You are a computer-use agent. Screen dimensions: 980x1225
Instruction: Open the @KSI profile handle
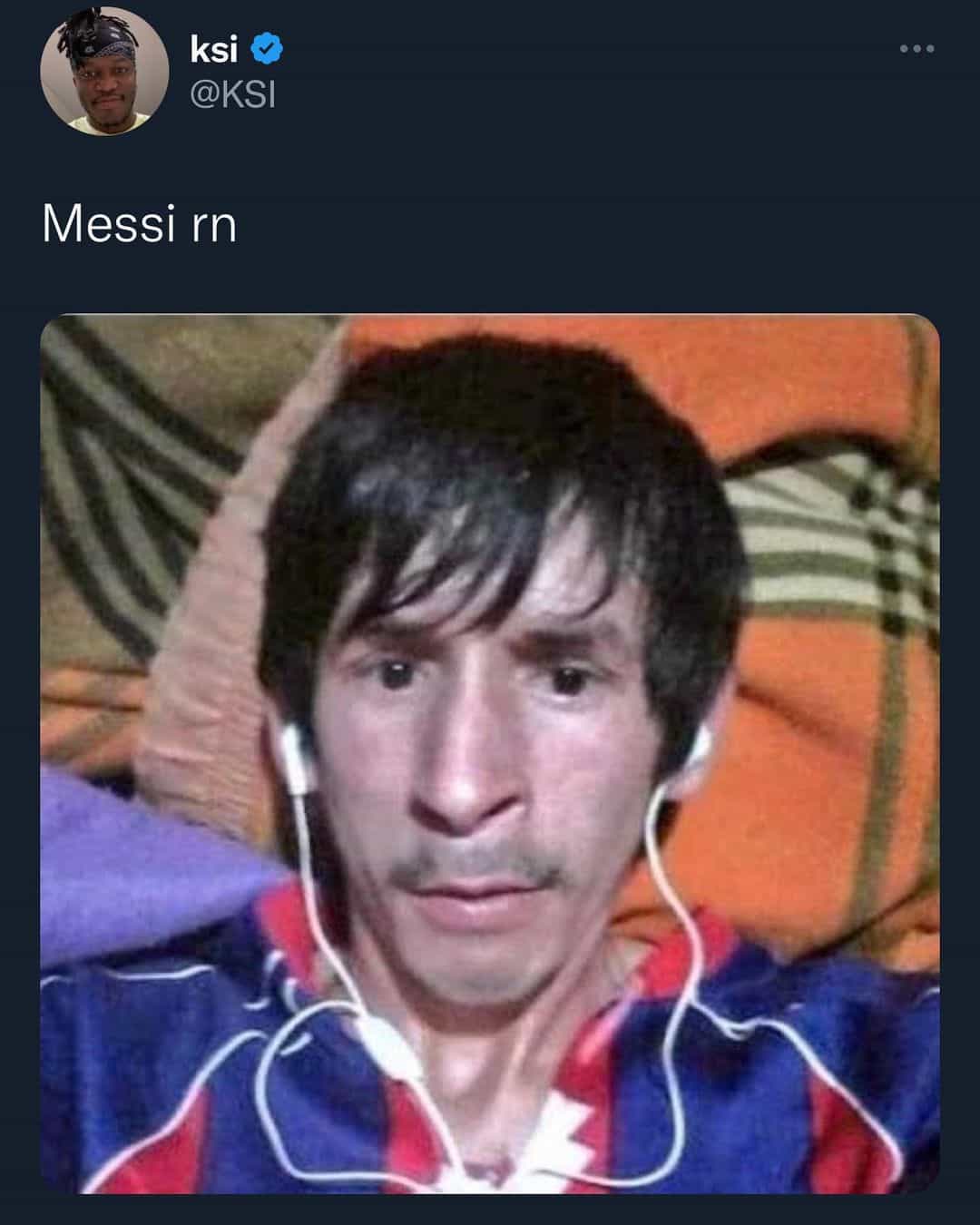click(x=232, y=94)
